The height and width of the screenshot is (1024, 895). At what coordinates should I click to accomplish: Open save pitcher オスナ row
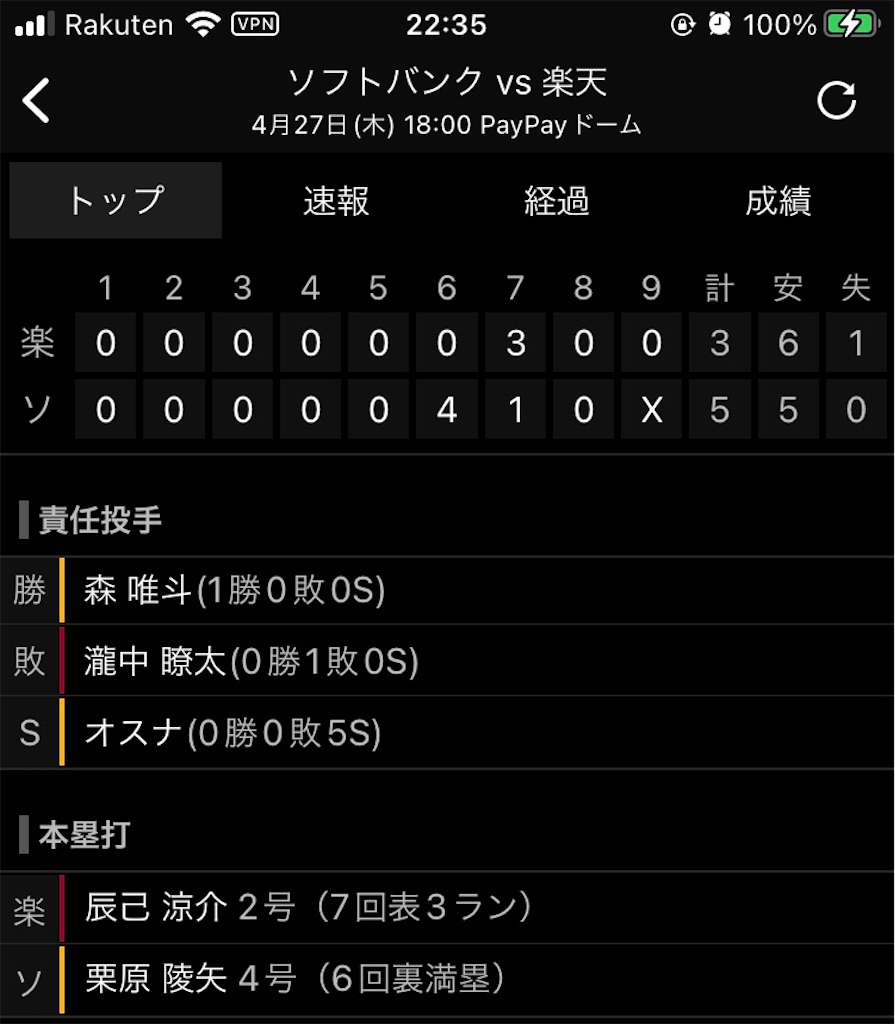pyautogui.click(x=448, y=732)
